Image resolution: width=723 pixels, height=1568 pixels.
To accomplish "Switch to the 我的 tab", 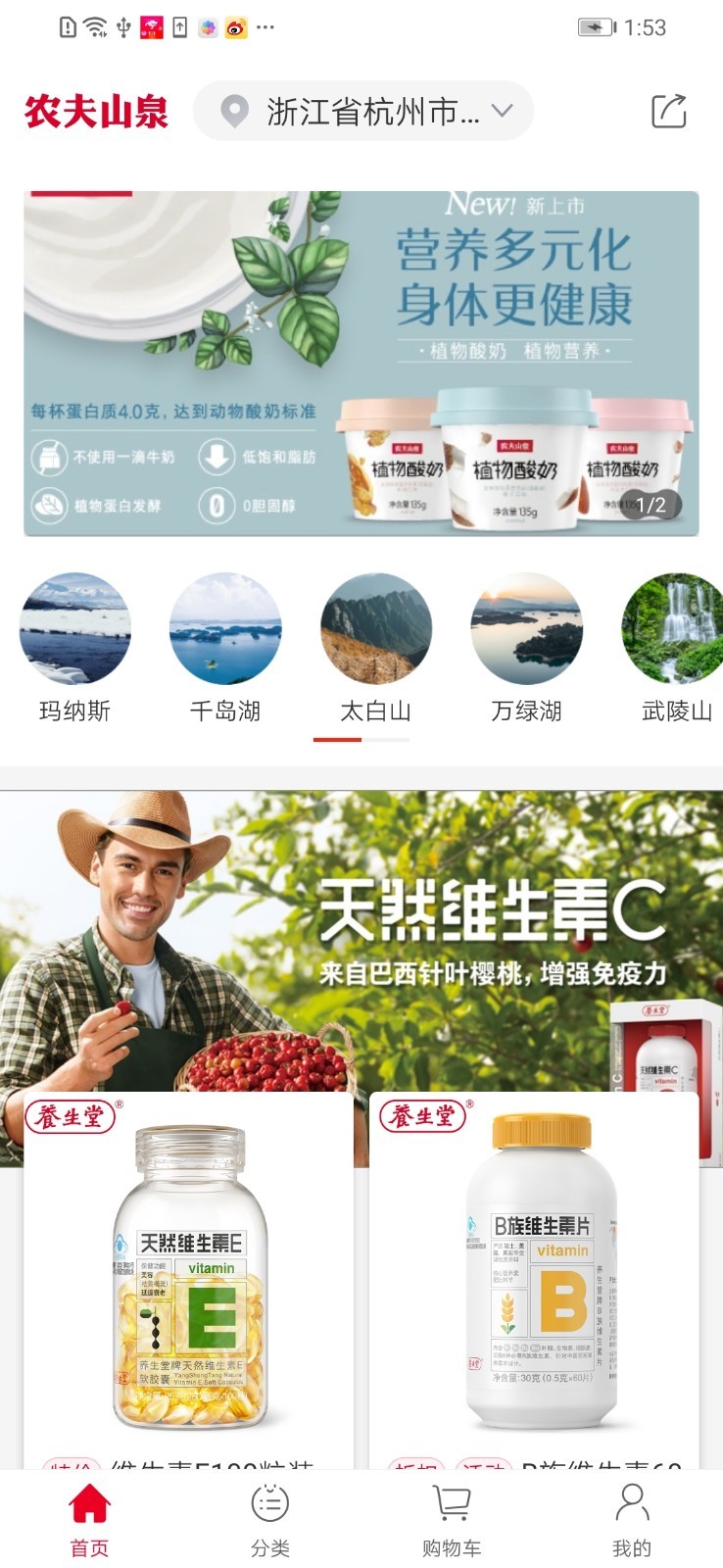I will pyautogui.click(x=632, y=1518).
